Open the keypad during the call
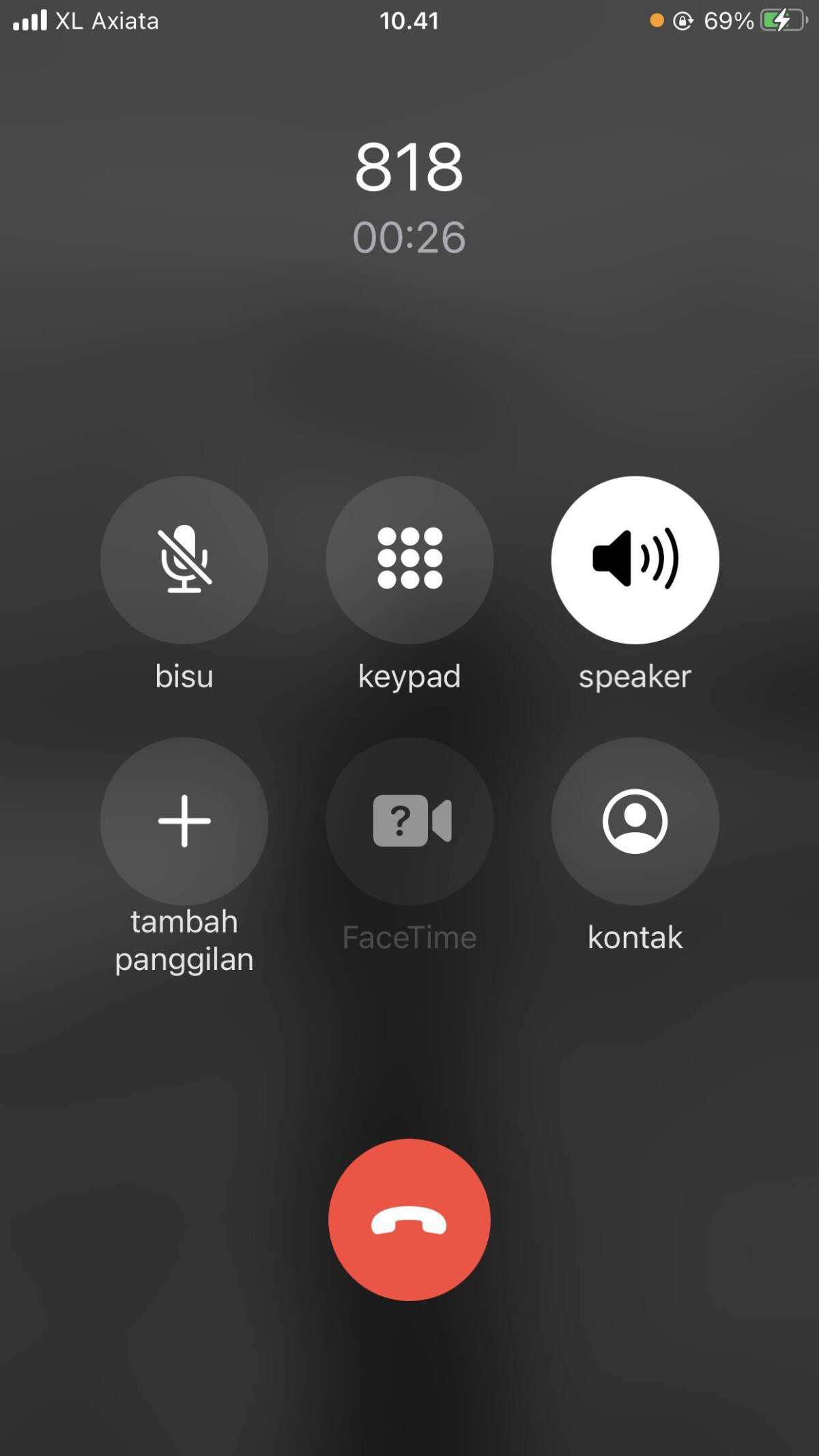 click(x=409, y=560)
